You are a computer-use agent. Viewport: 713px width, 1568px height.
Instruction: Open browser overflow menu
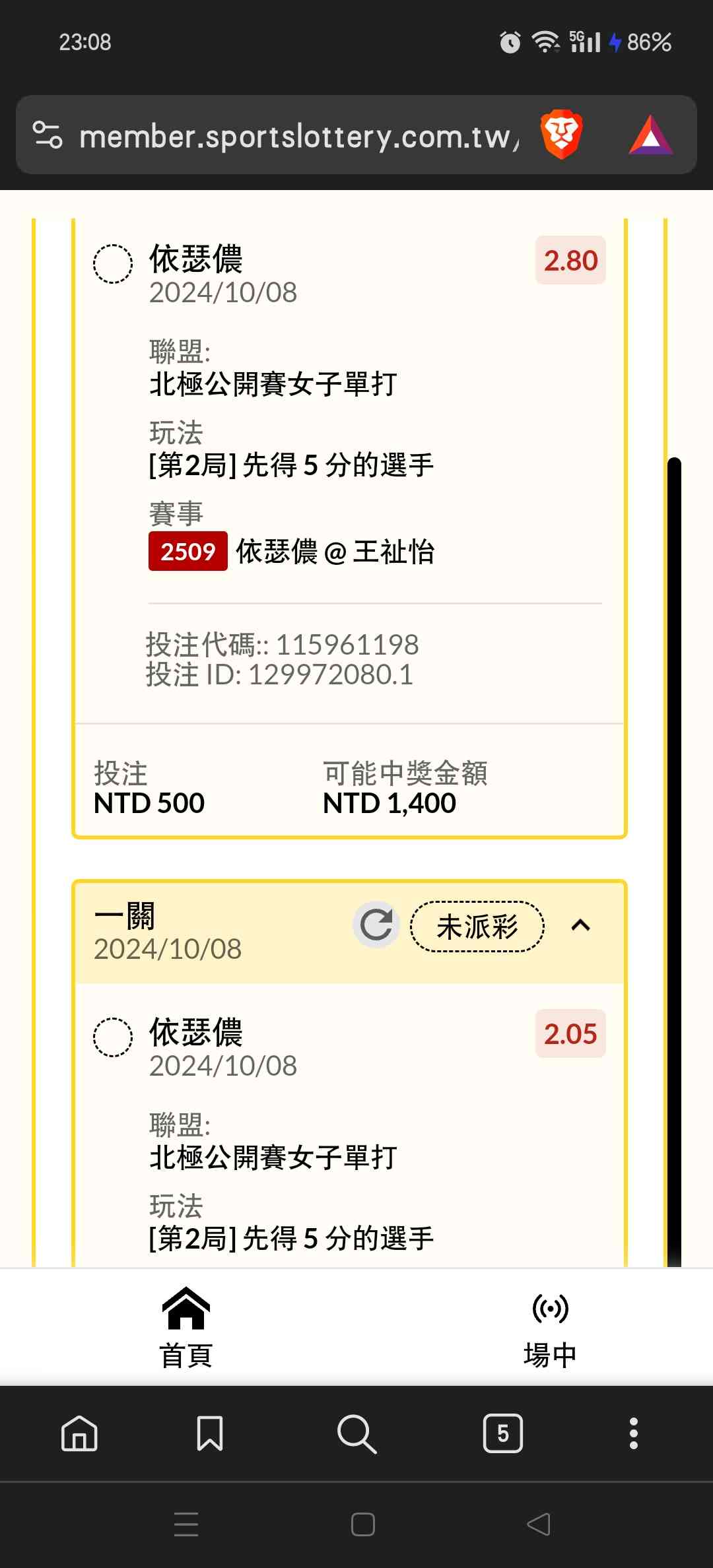pos(633,1433)
